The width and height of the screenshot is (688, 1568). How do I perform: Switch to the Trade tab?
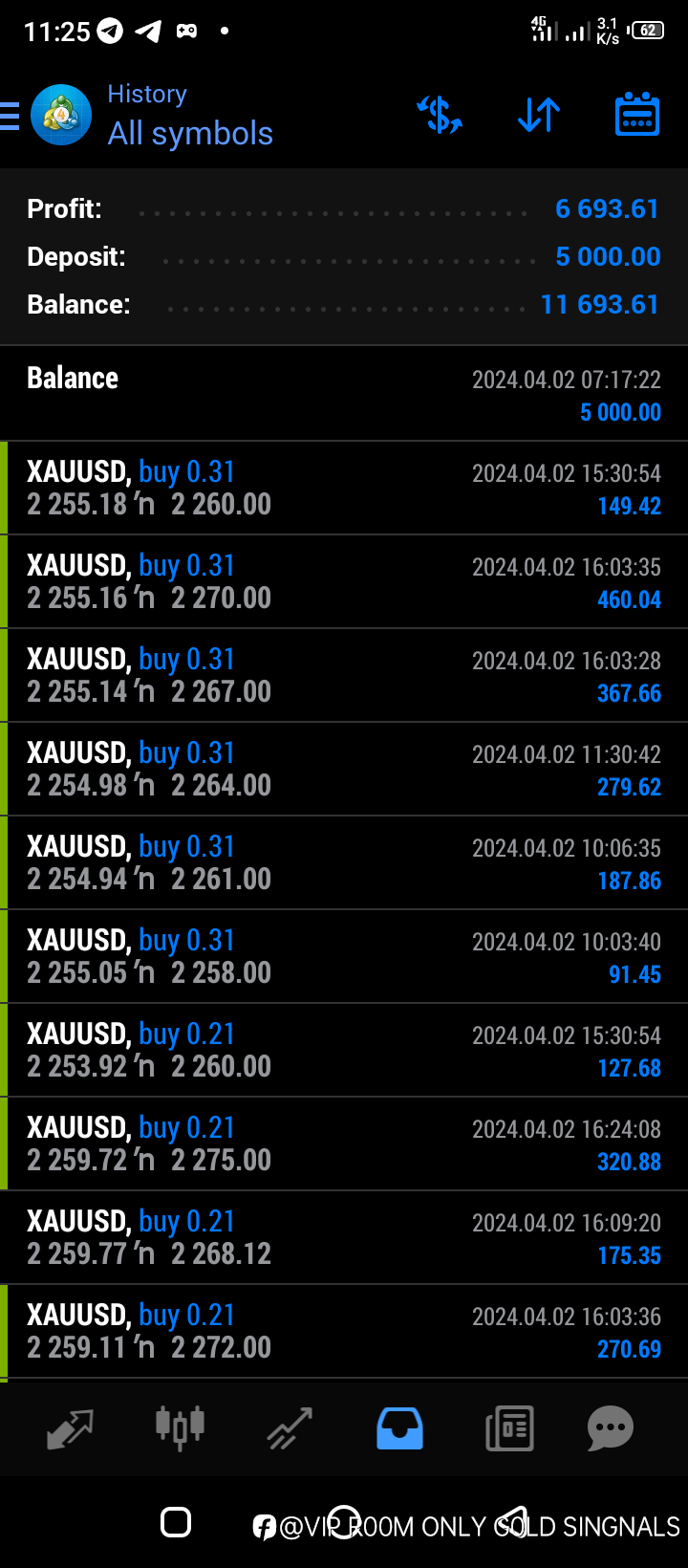click(290, 1428)
